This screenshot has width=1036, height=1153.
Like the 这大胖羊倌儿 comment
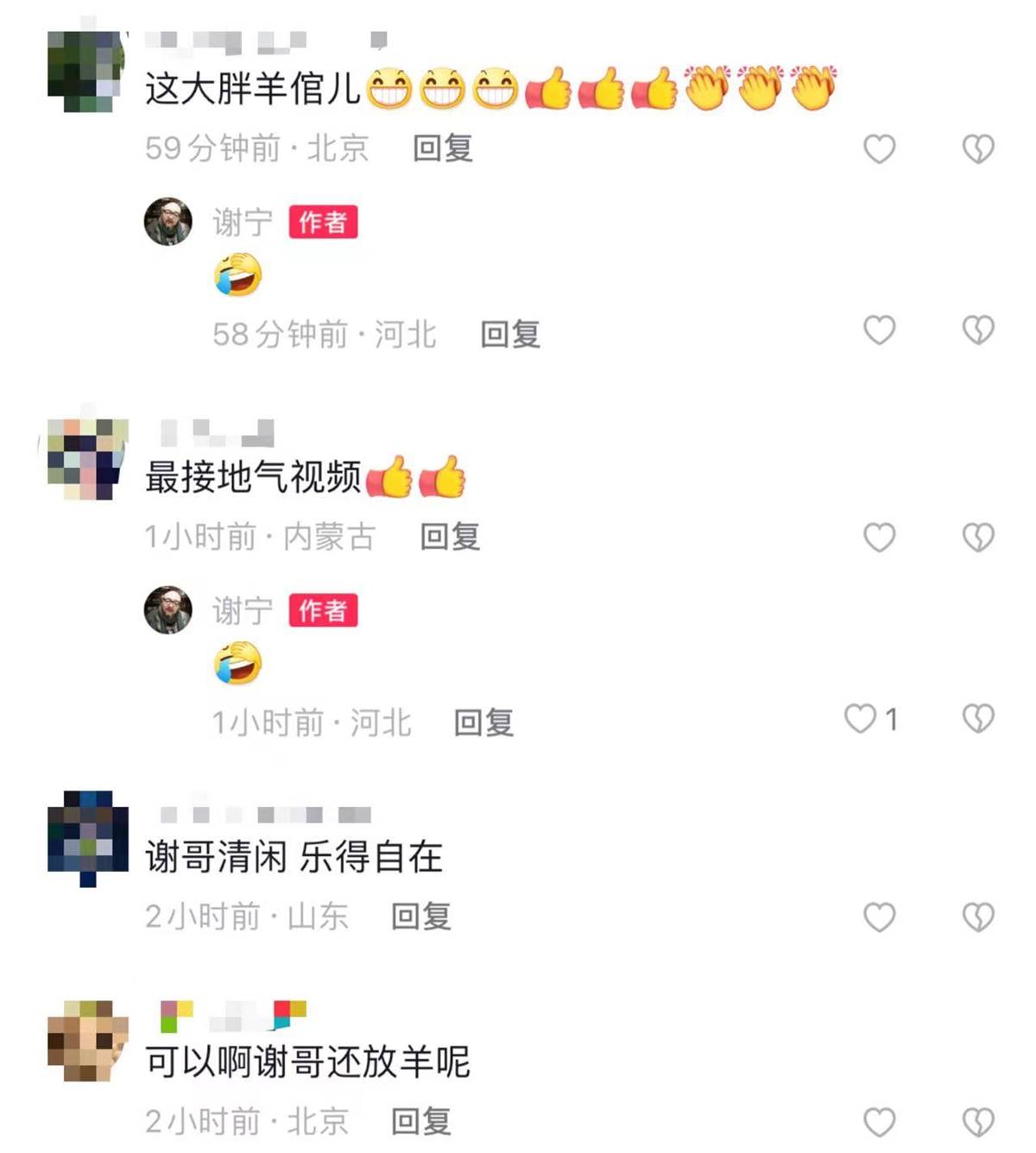879,149
